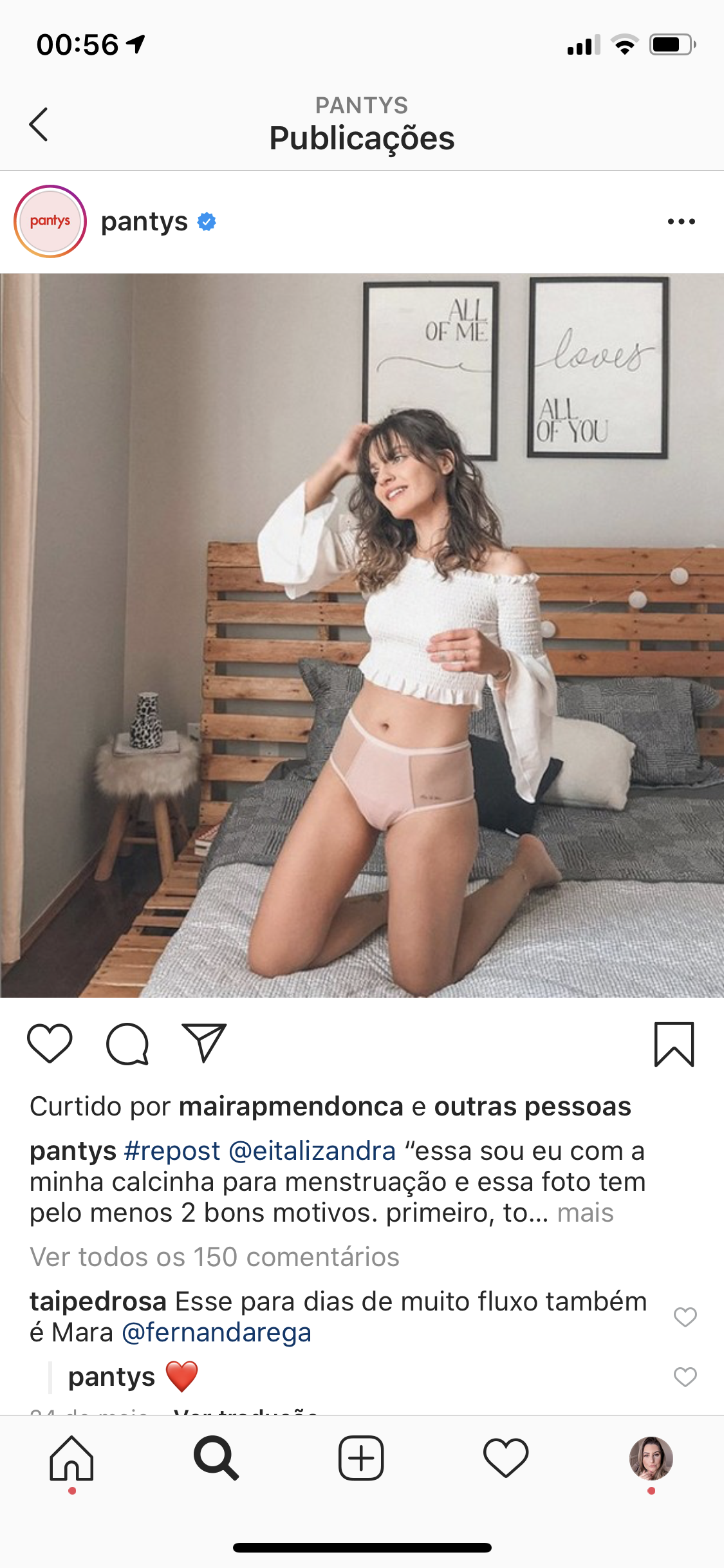
Task: Go back from Publicações
Action: point(39,124)
